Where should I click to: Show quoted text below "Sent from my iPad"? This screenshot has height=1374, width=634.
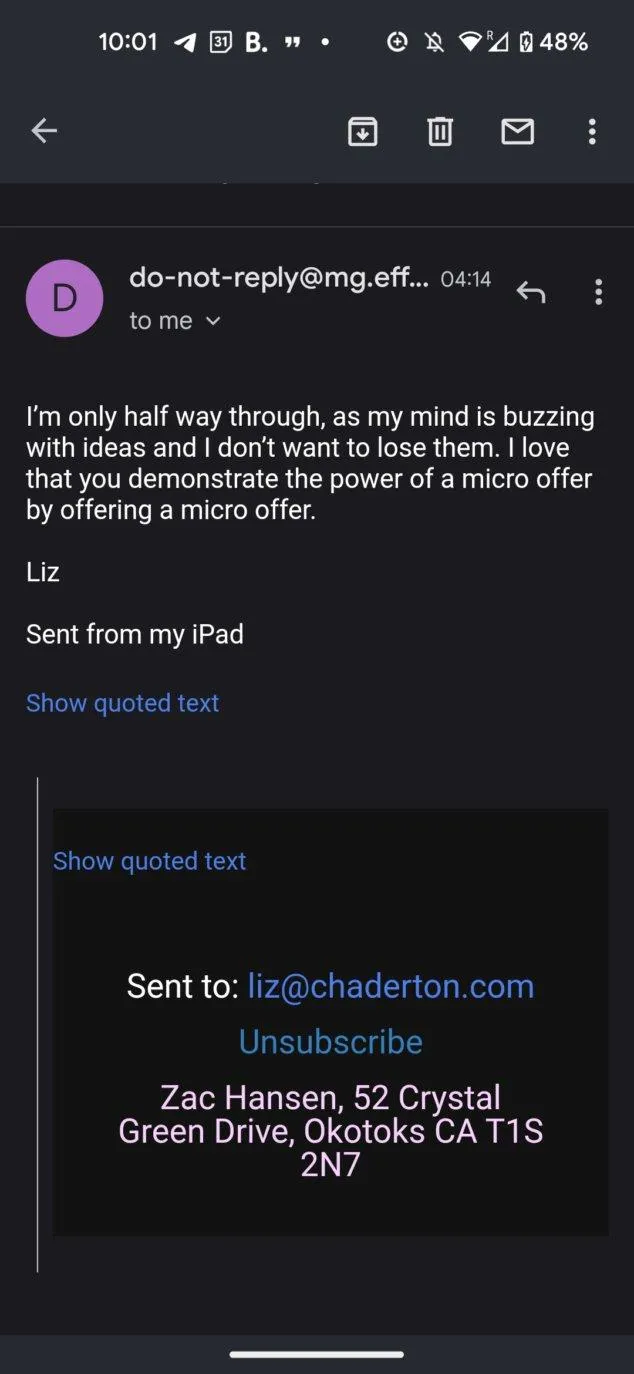point(122,703)
